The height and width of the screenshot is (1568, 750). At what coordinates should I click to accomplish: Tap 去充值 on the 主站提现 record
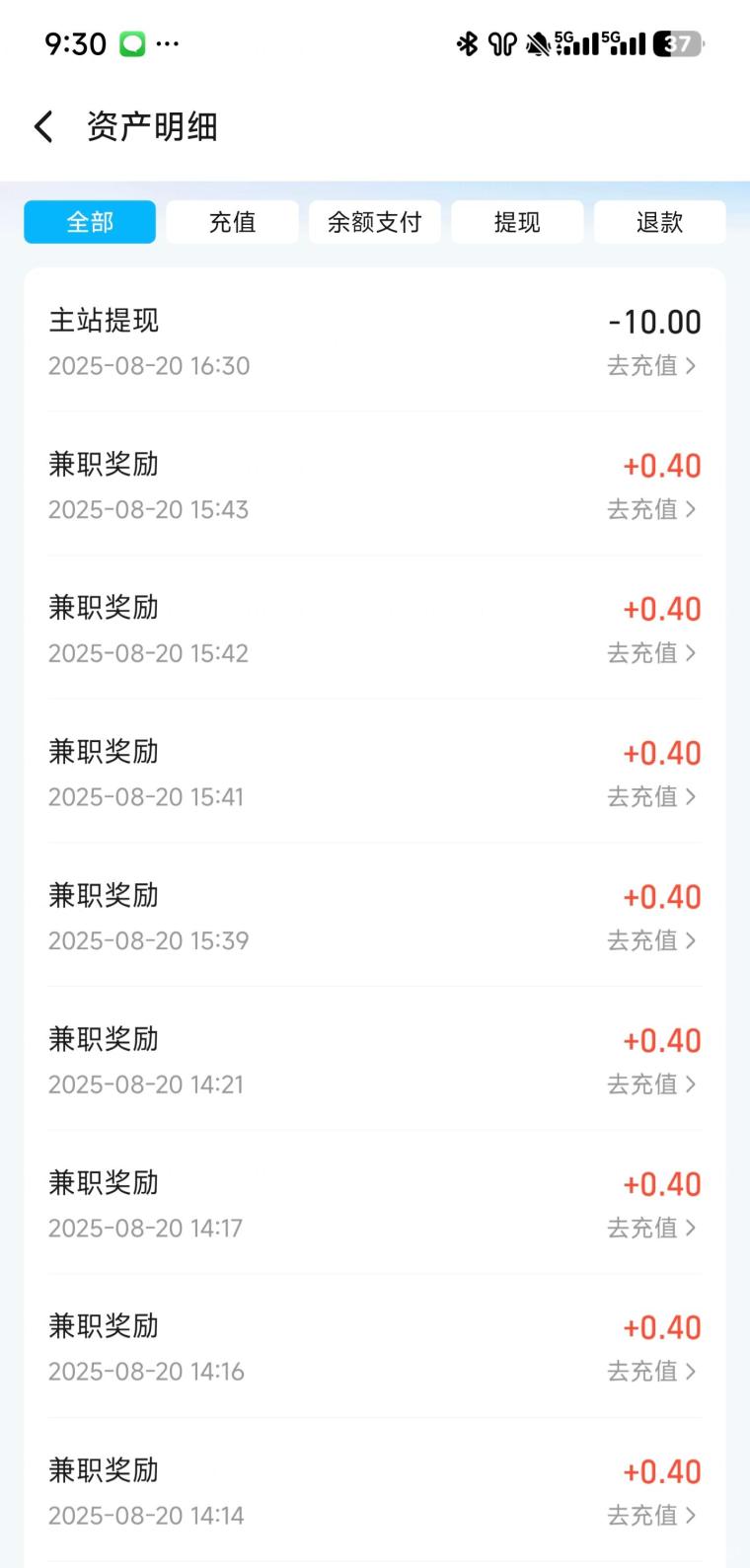point(652,366)
